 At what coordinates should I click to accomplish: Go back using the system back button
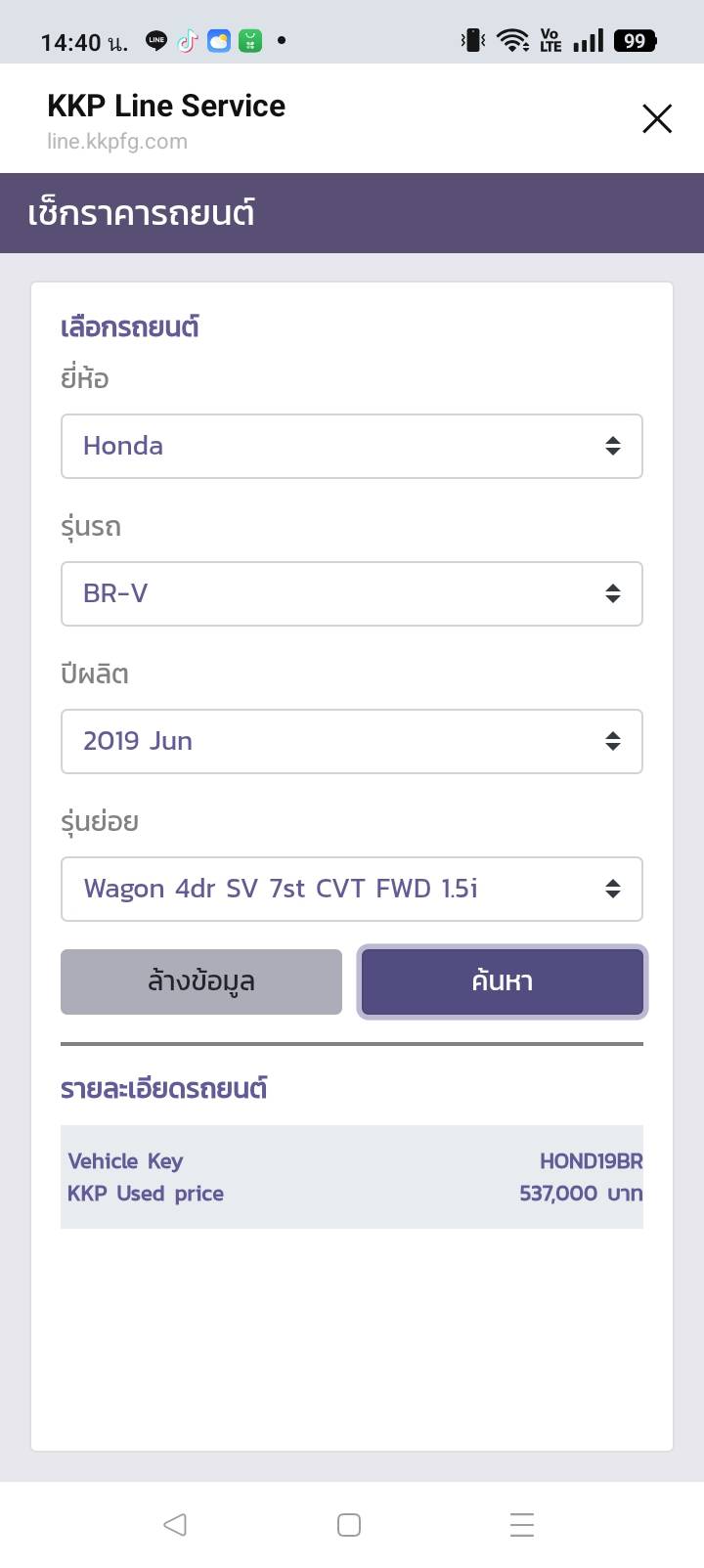coord(175,1525)
